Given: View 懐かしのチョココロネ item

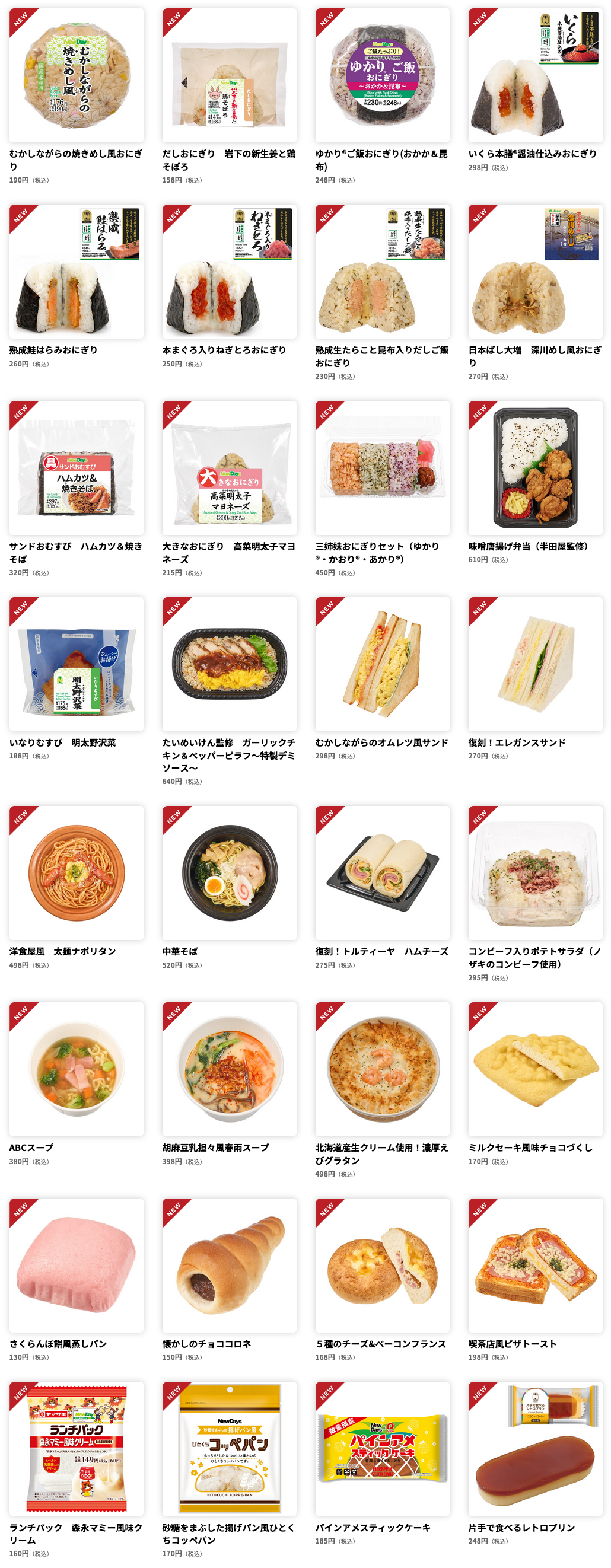Looking at the screenshot, I should pos(230,1280).
